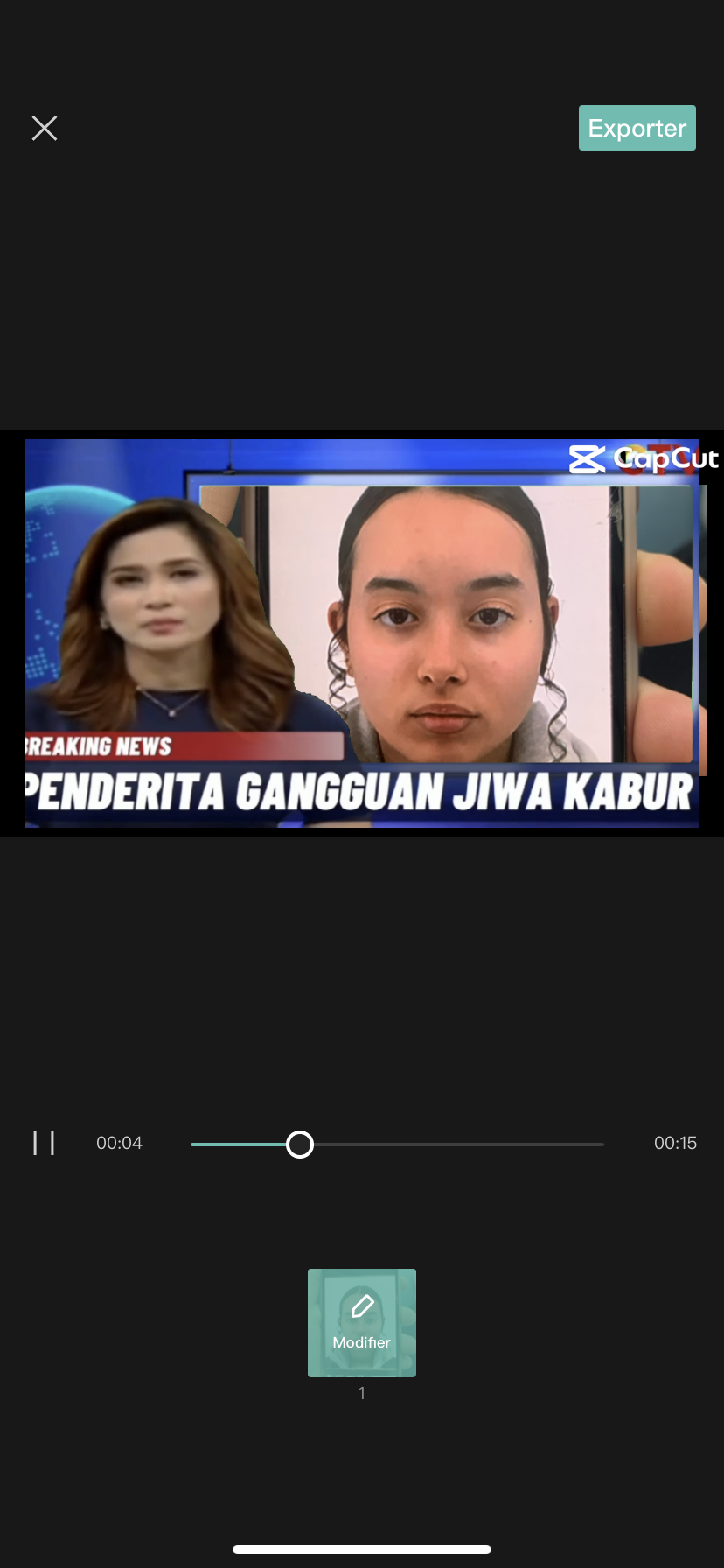Tap the Exporter button
The image size is (724, 1568).
637,128
